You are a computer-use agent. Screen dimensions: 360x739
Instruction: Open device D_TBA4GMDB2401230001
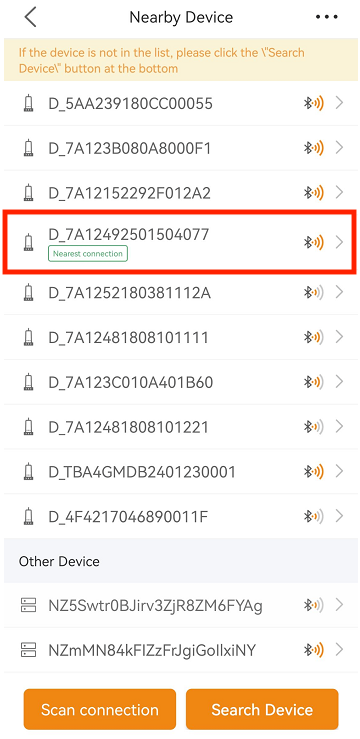pyautogui.click(x=180, y=472)
